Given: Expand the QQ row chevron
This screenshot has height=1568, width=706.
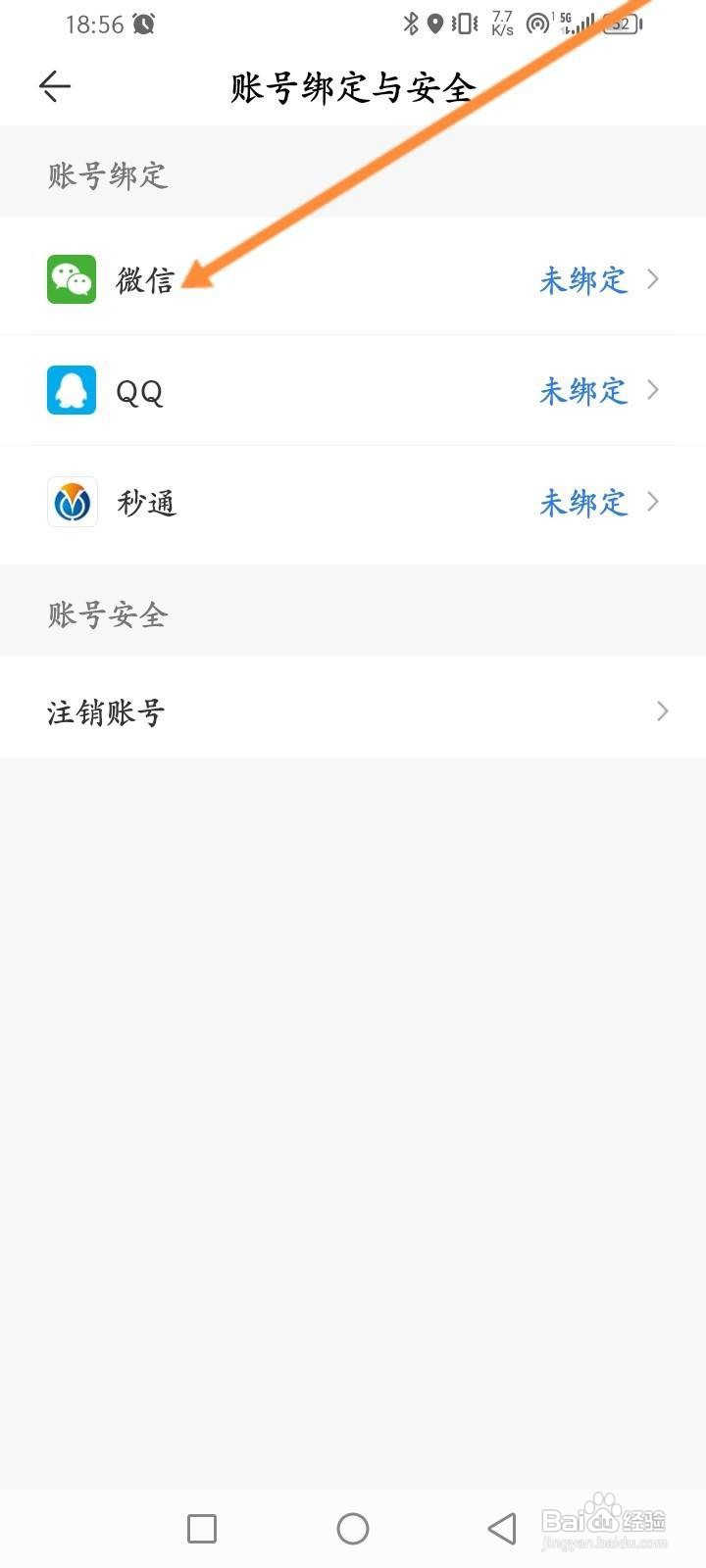Looking at the screenshot, I should [652, 389].
